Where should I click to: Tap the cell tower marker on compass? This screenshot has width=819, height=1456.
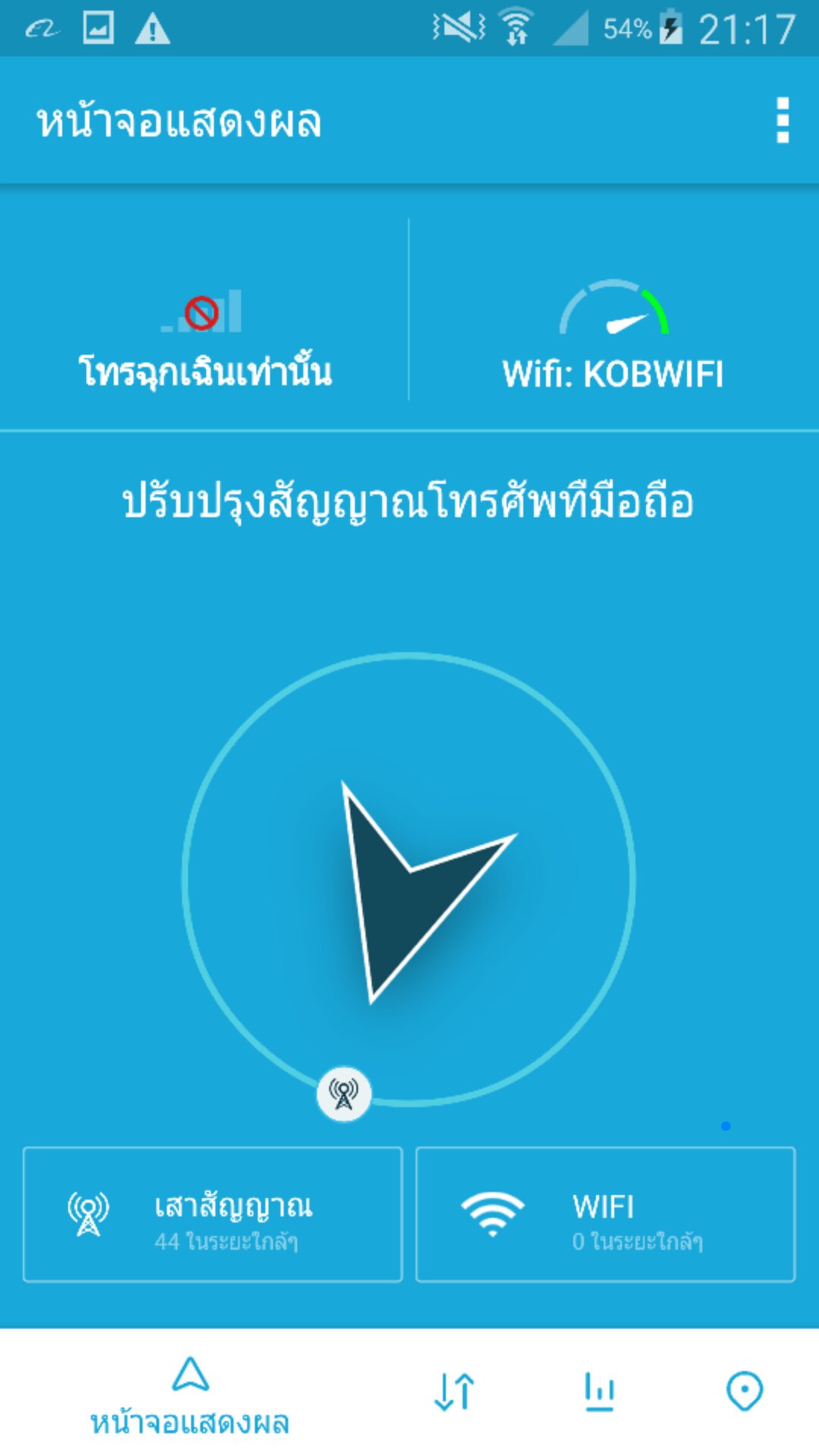pyautogui.click(x=344, y=1094)
